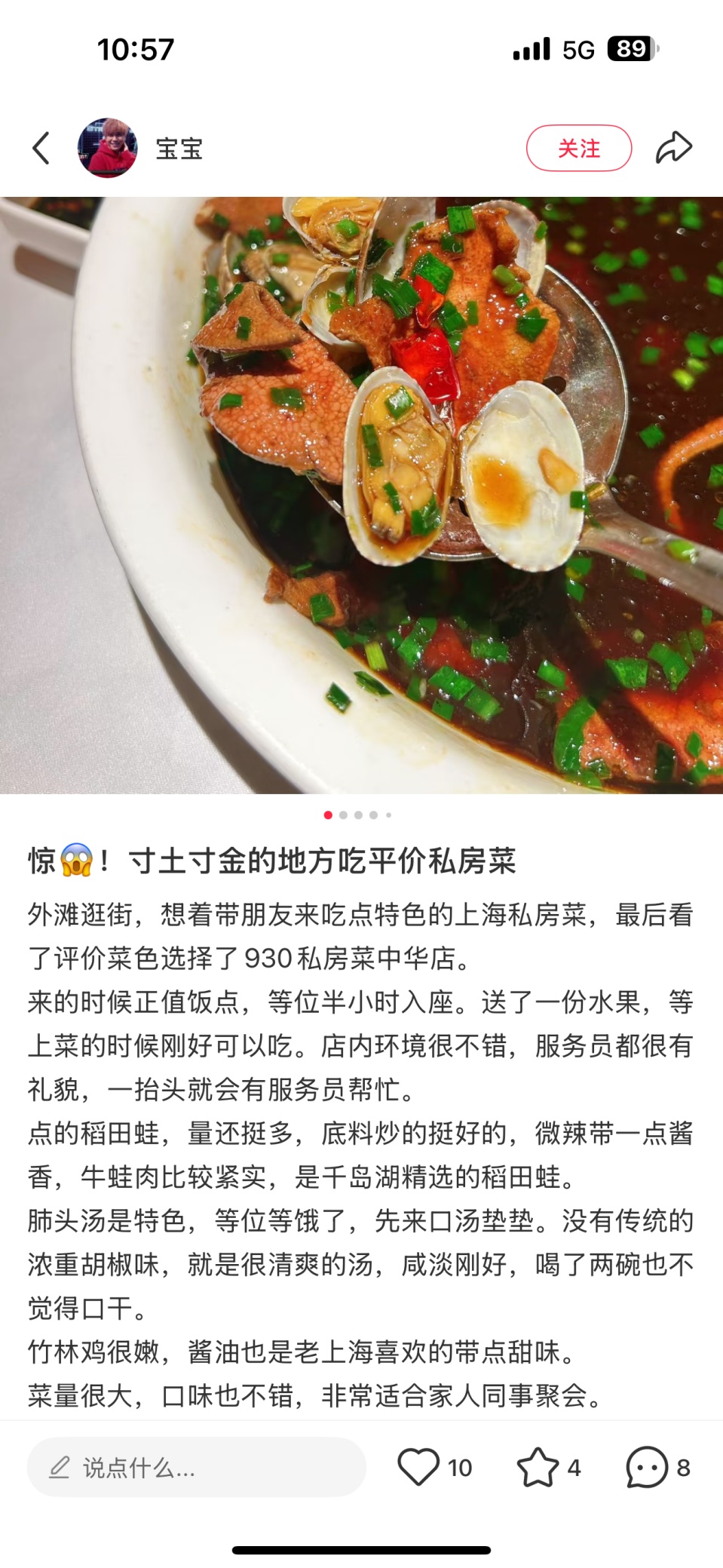Like this post with the heart

click(x=418, y=1467)
